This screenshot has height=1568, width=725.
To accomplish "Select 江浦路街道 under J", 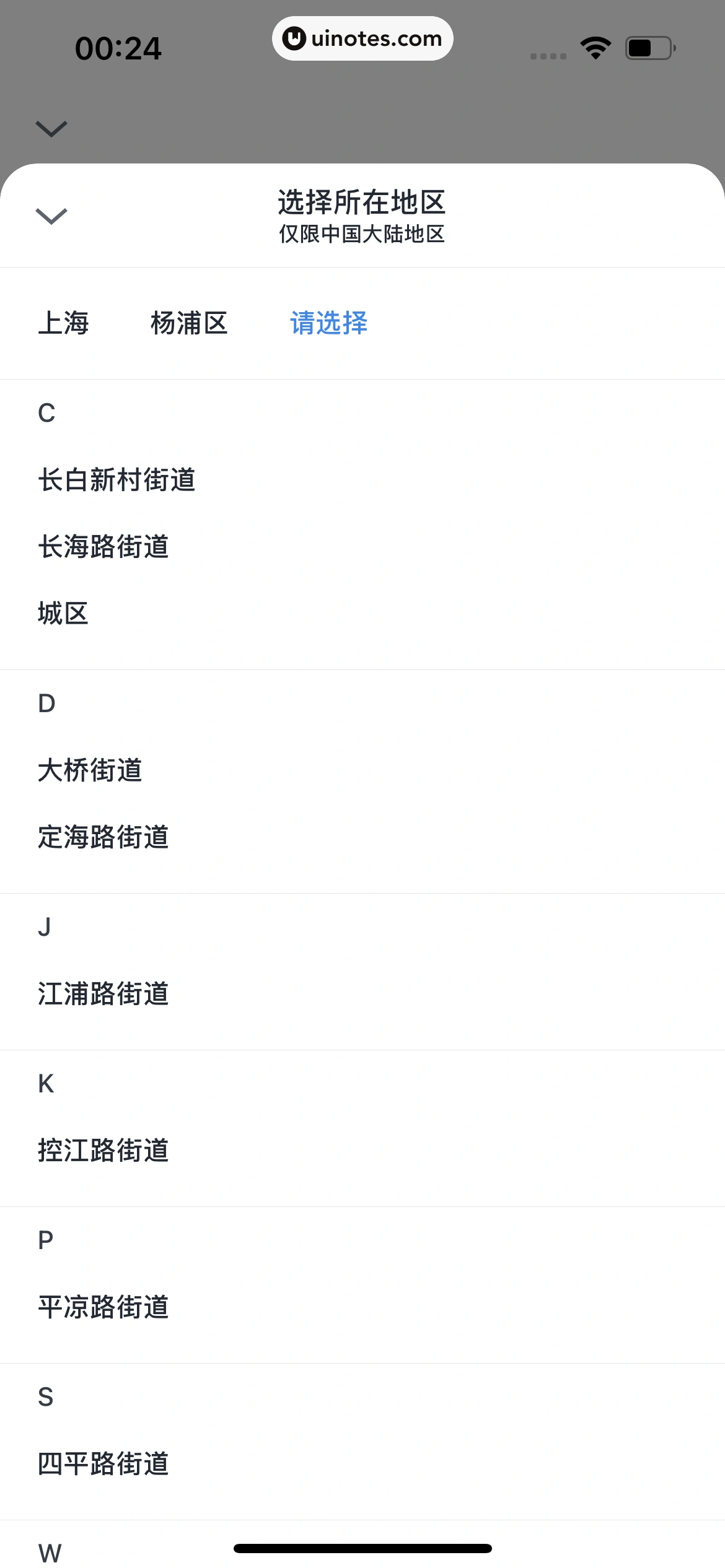I will pyautogui.click(x=103, y=995).
